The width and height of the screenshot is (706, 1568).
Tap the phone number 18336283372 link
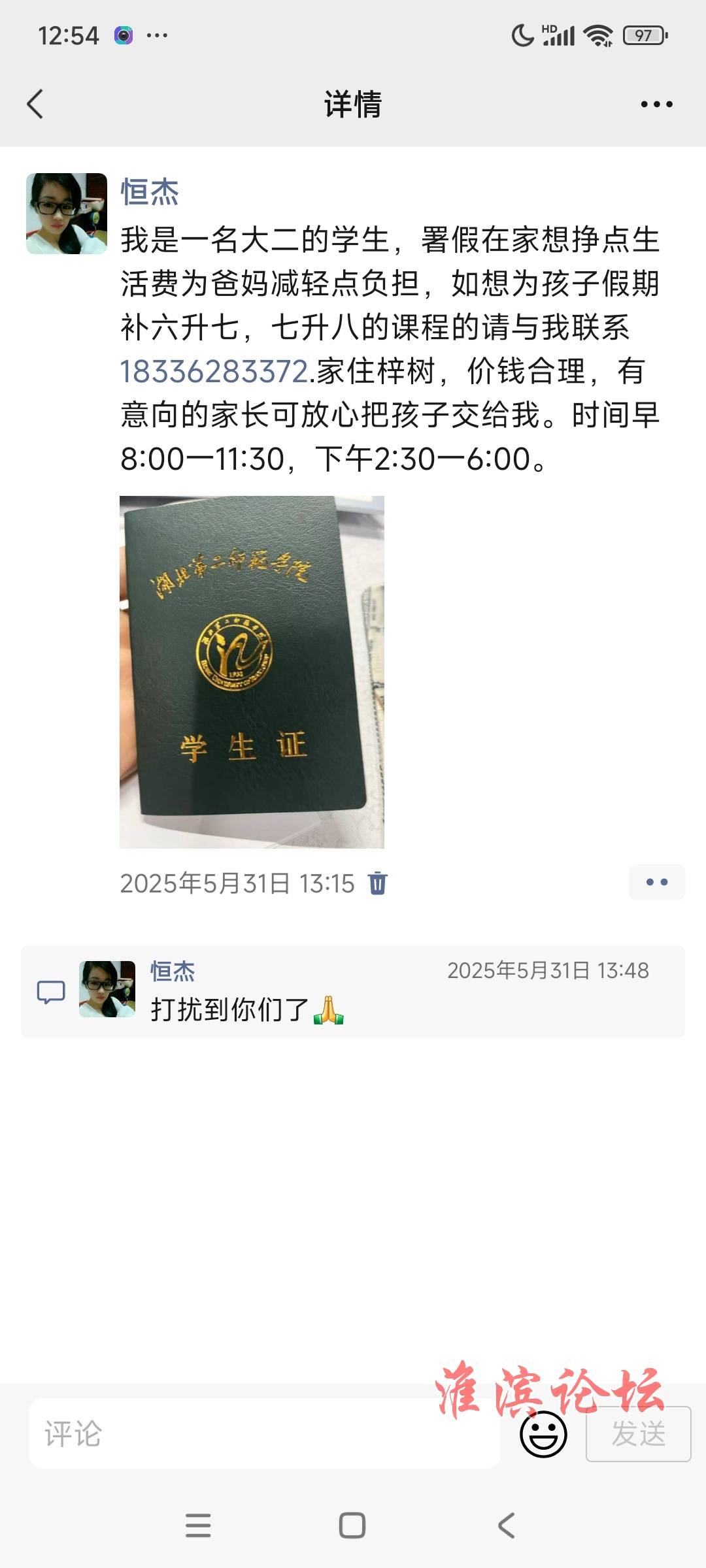point(214,372)
